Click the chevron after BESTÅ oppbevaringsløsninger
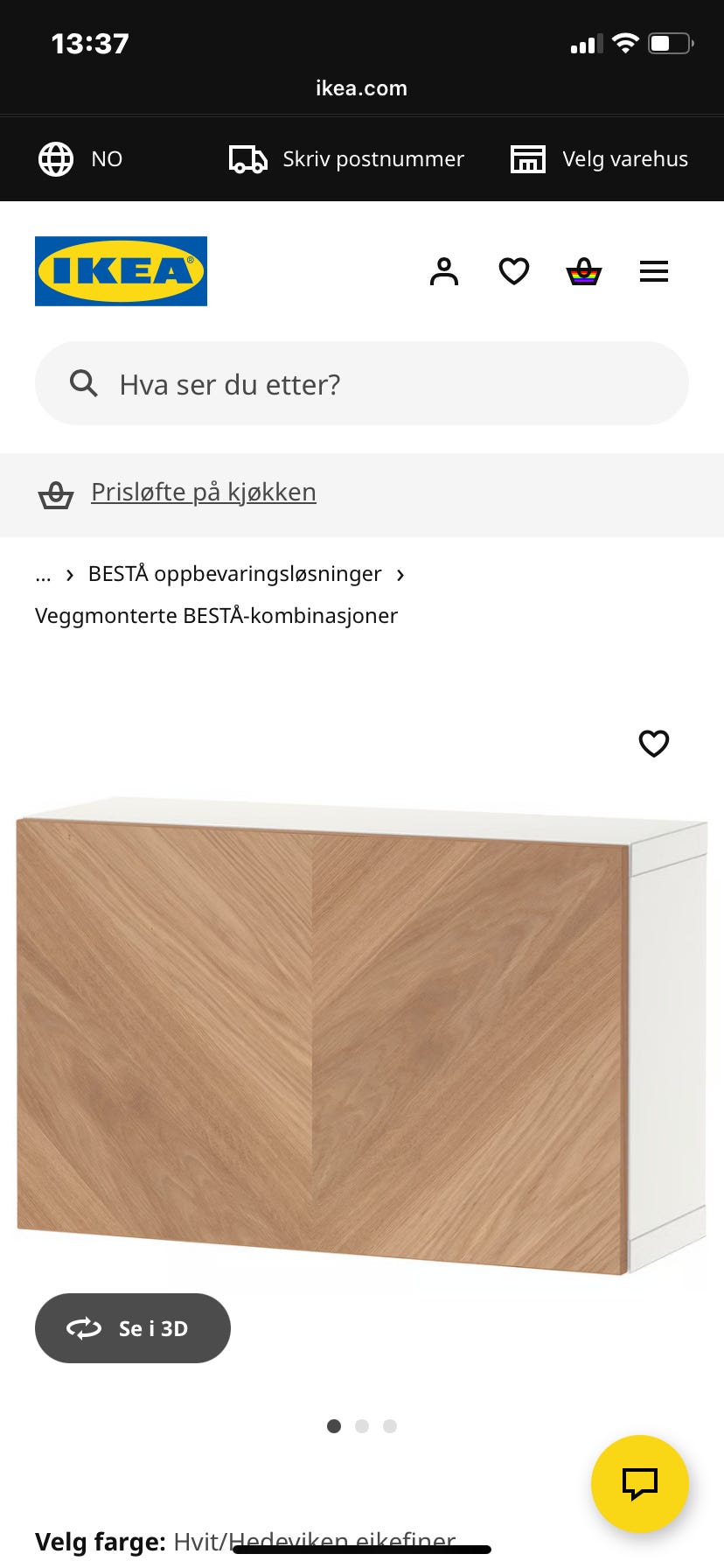The image size is (724, 1568). point(400,574)
